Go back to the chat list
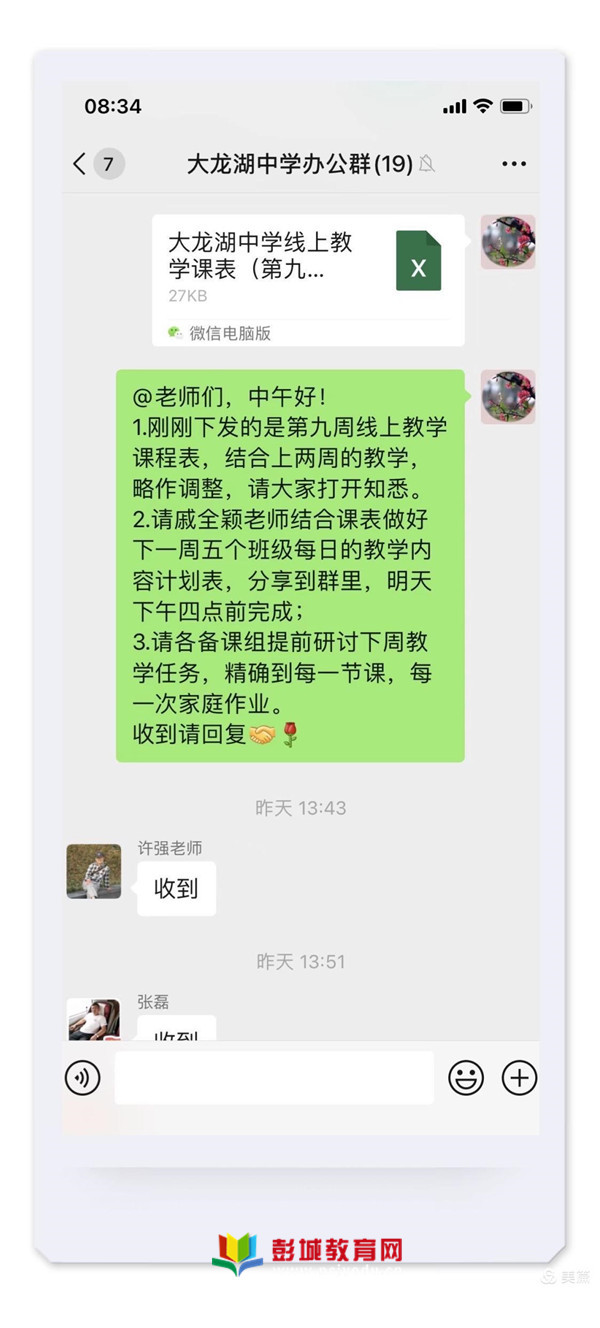The height and width of the screenshot is (1328, 600). [81, 164]
